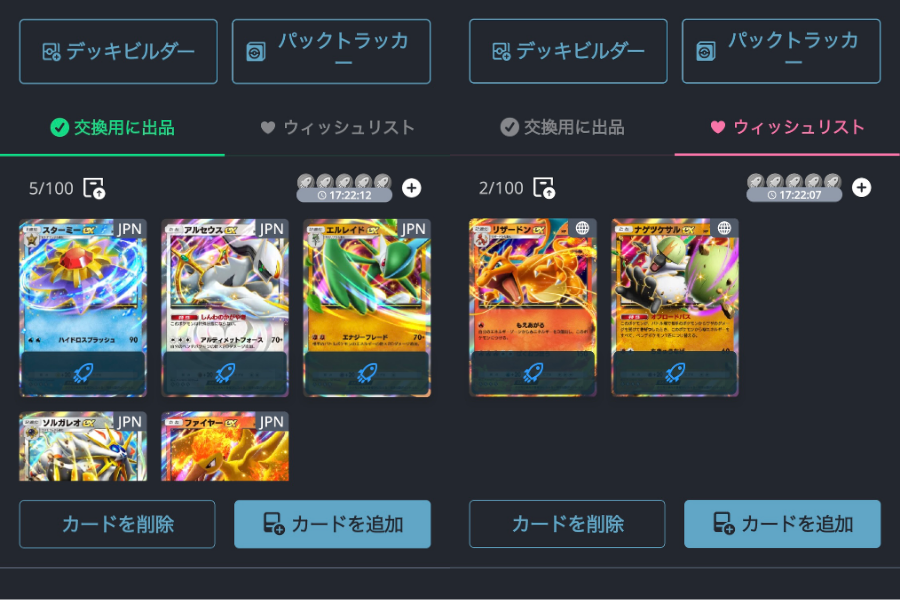
Task: Tap the share icon next to 5/100
Action: [94, 188]
